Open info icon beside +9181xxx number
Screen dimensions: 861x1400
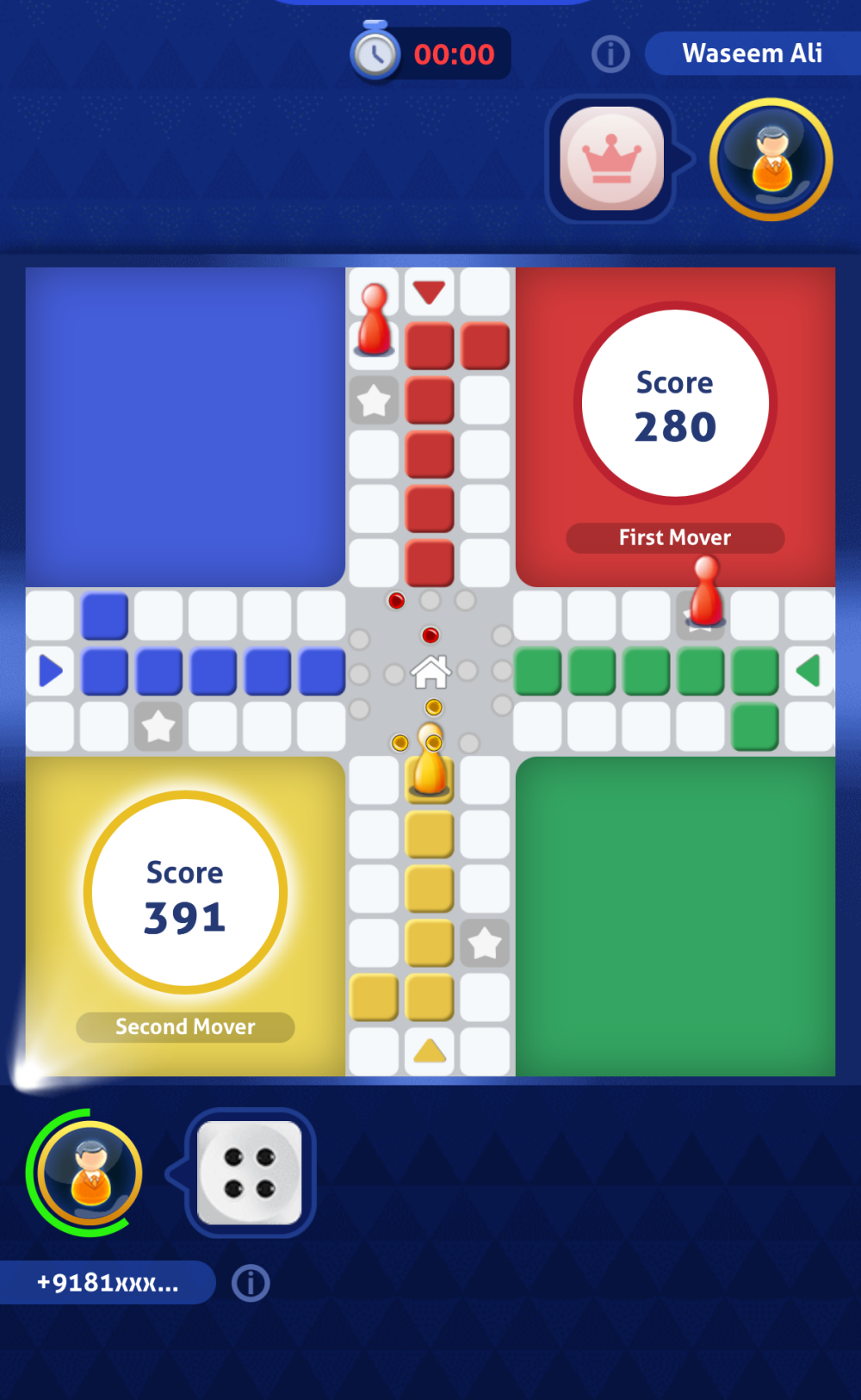[x=251, y=1283]
